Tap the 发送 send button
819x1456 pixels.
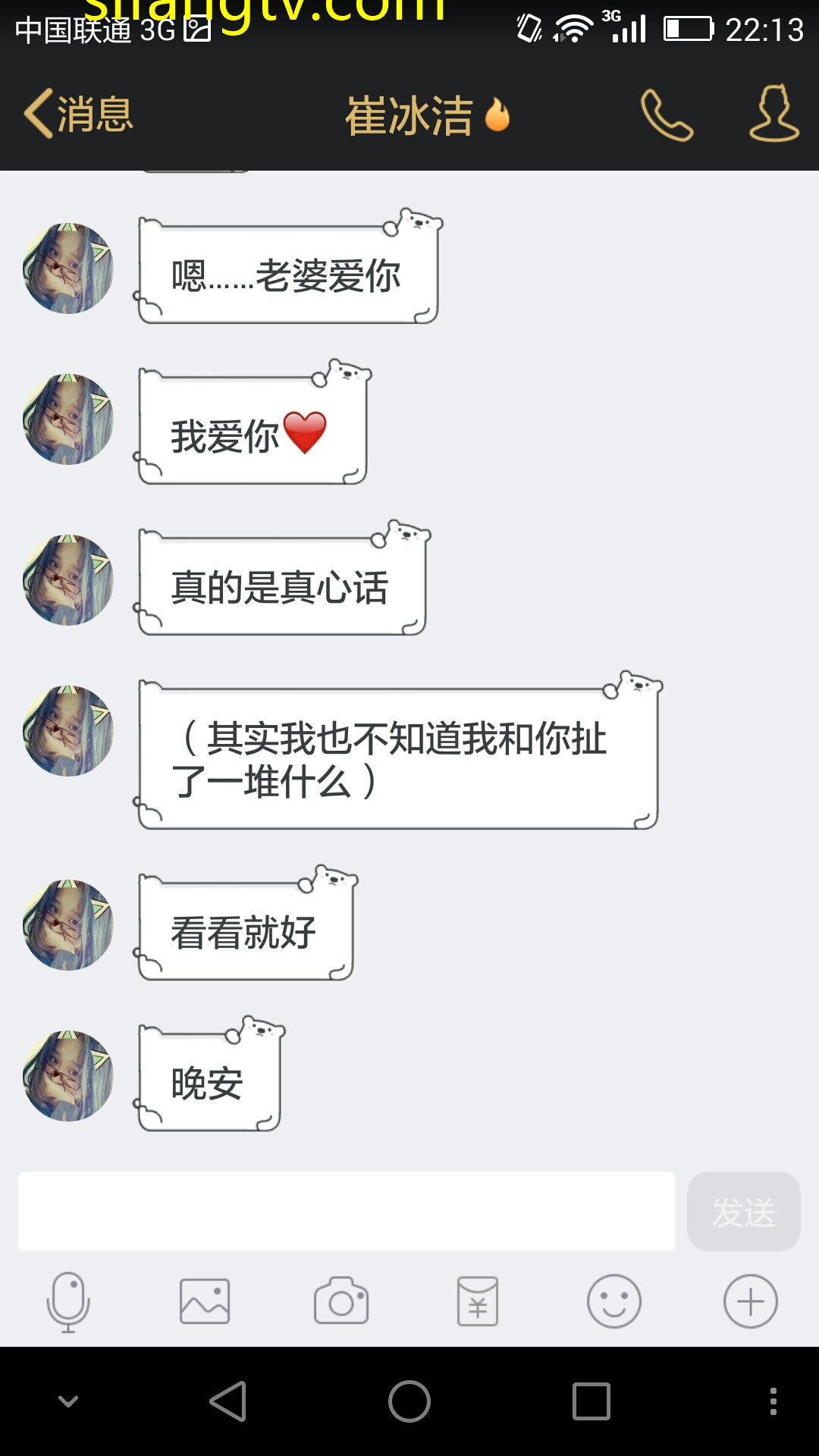pos(743,1211)
